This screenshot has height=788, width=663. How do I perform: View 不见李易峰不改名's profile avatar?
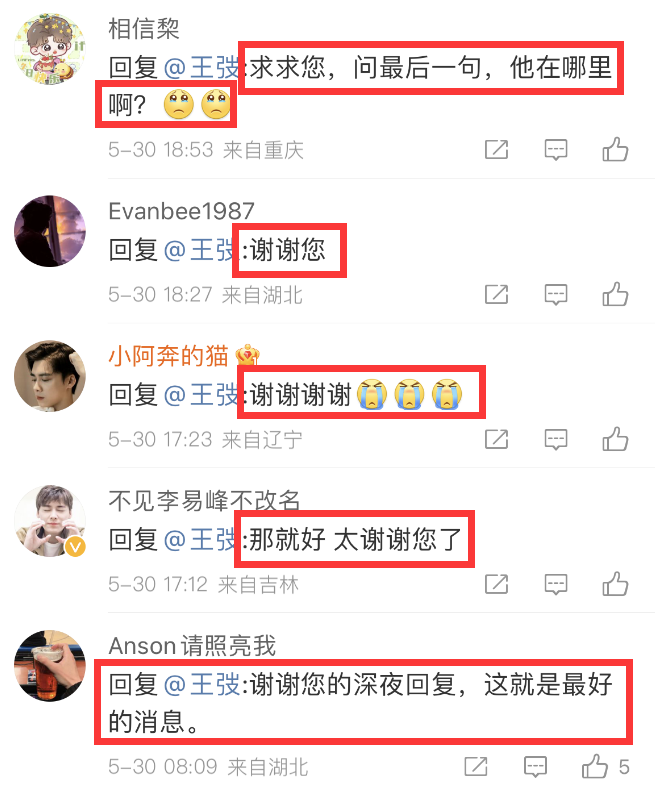50,520
